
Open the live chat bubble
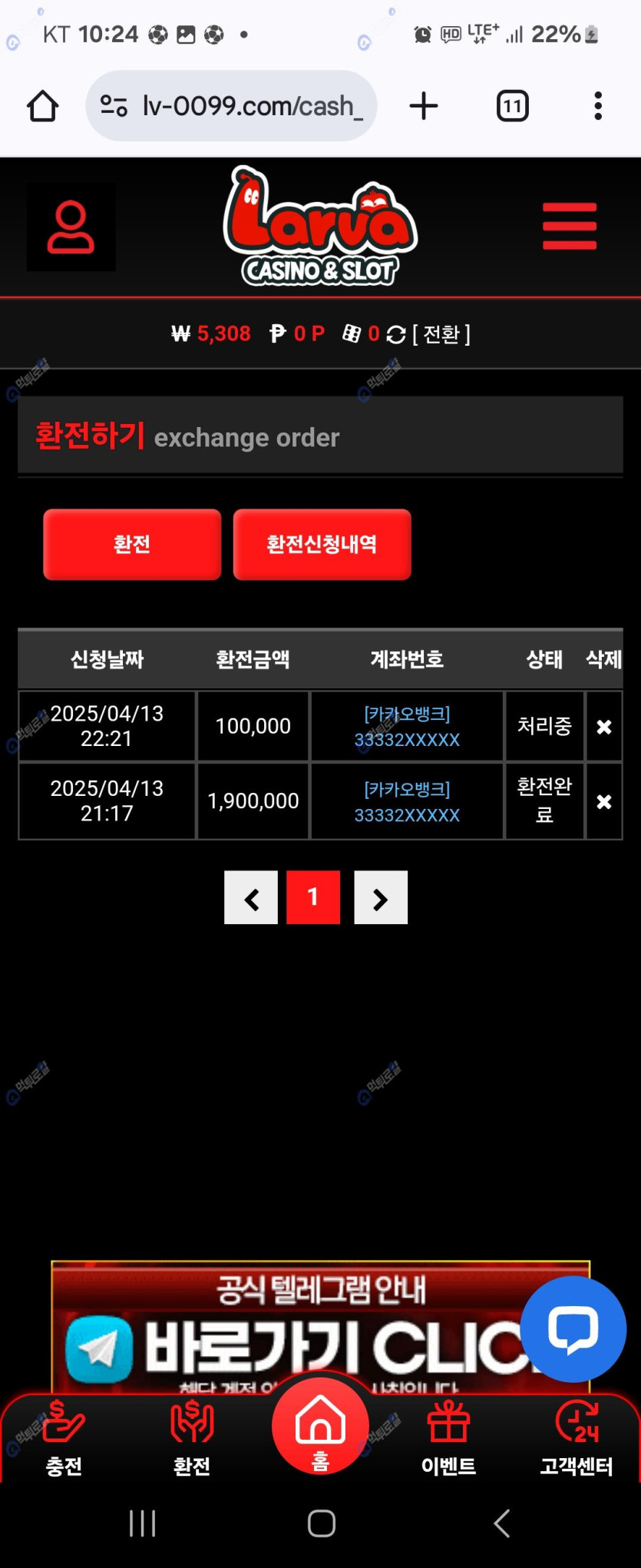click(573, 1329)
